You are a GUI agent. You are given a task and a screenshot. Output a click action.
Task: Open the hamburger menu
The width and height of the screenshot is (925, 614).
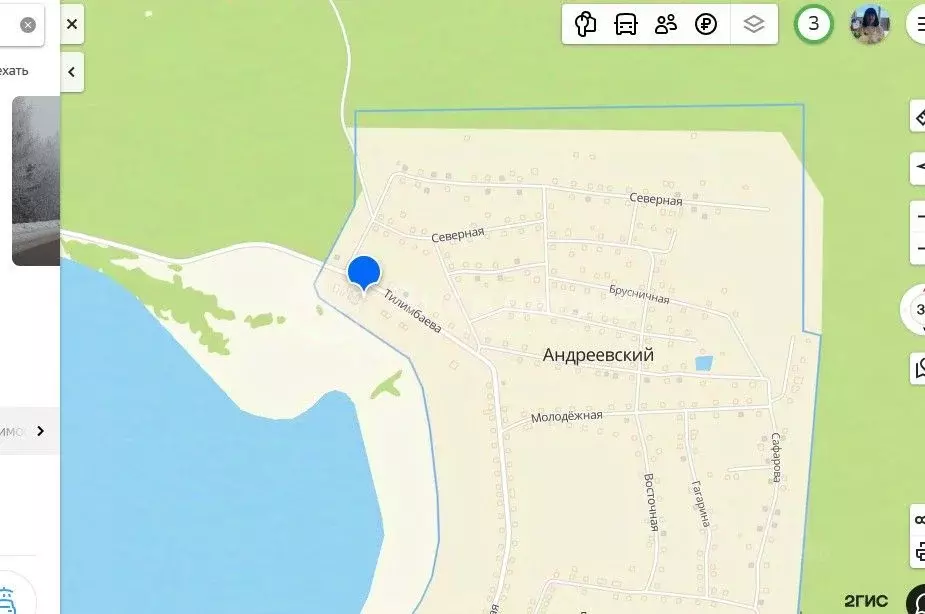[917, 24]
